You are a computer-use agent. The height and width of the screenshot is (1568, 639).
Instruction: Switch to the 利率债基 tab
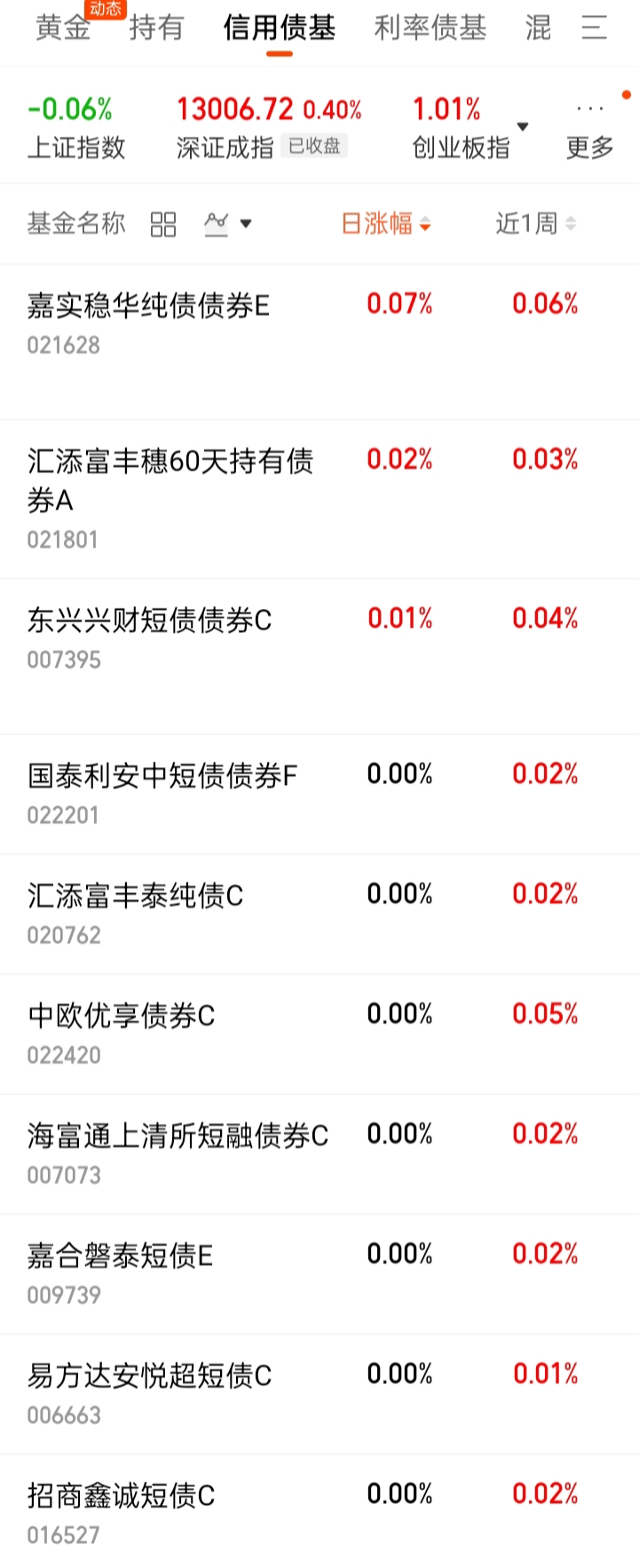pyautogui.click(x=430, y=28)
